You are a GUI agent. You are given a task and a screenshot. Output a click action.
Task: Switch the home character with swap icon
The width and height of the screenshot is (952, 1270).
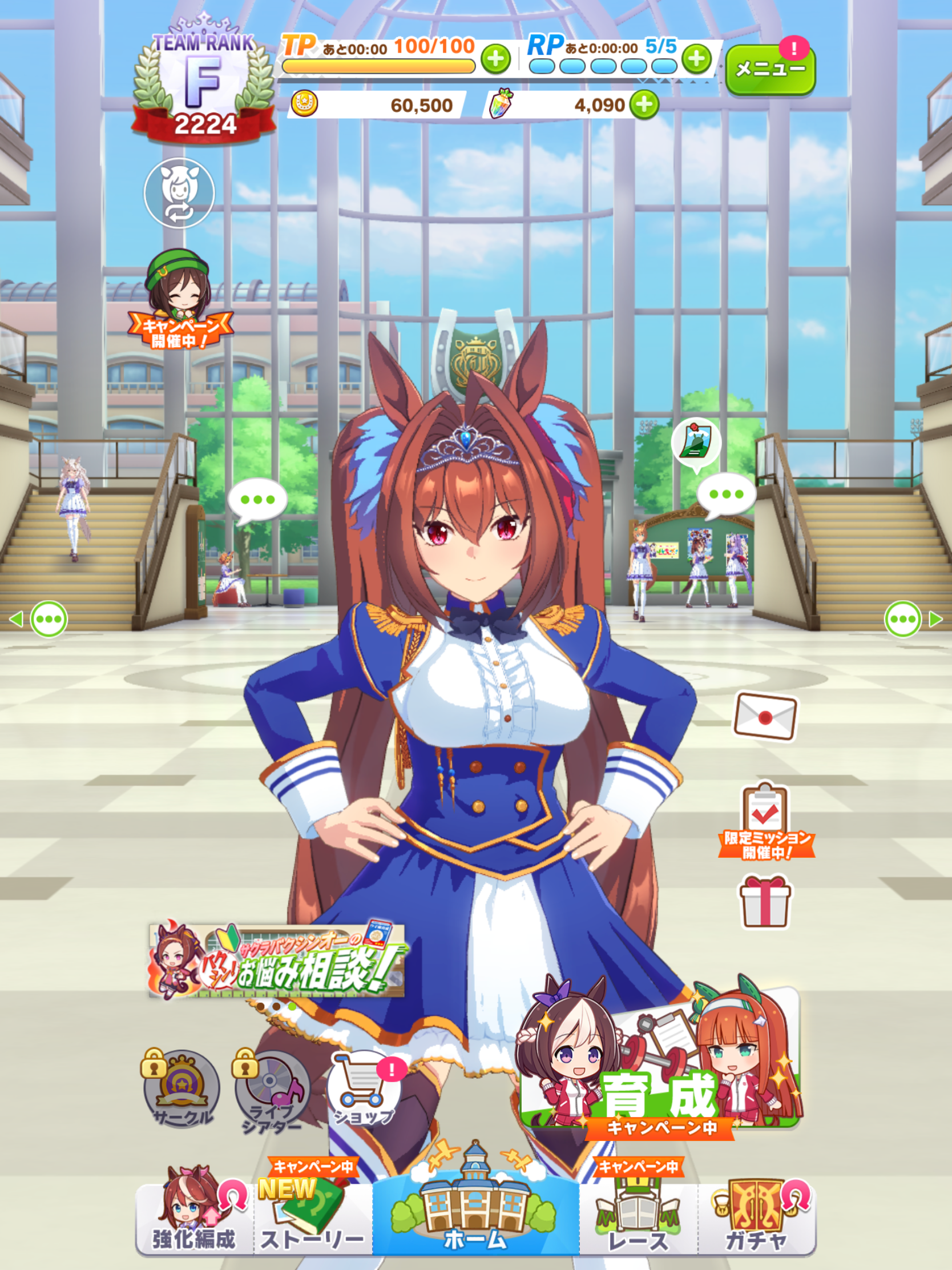tap(179, 194)
